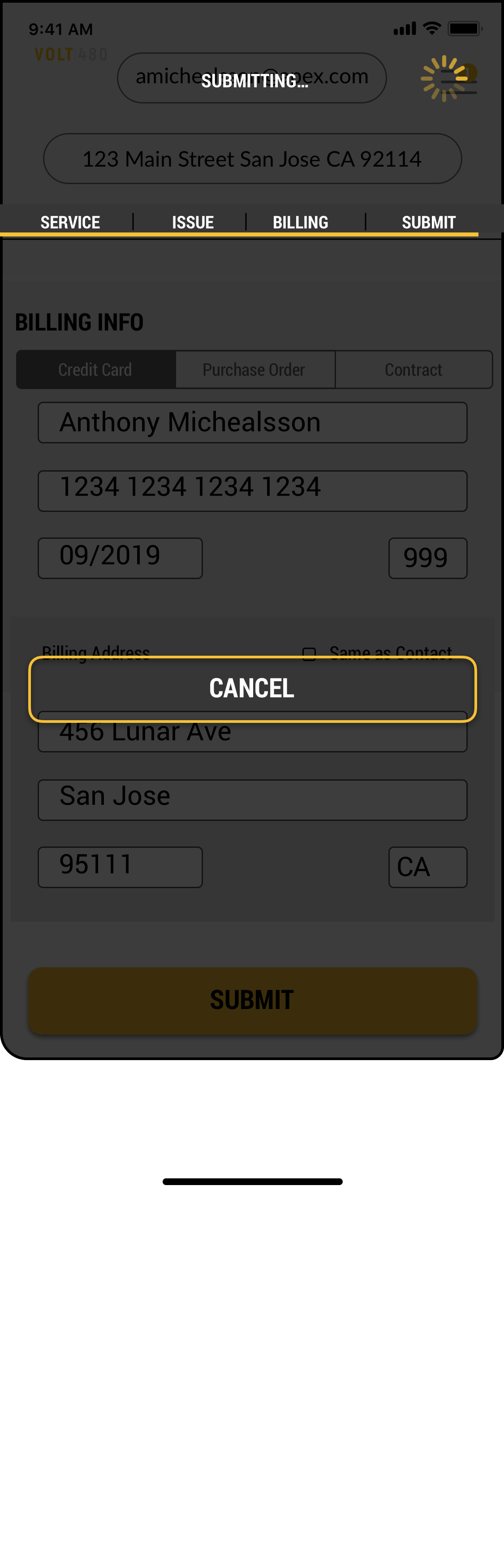Select the Contract billing option
Image resolution: width=504 pixels, height=1568 pixels.
[x=414, y=369]
